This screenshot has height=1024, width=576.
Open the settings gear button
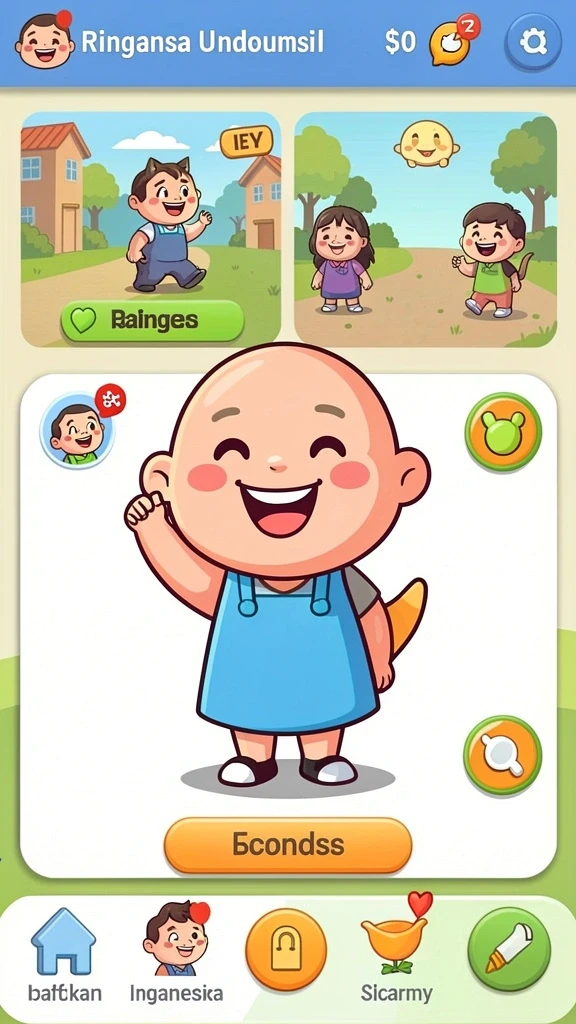pos(532,42)
